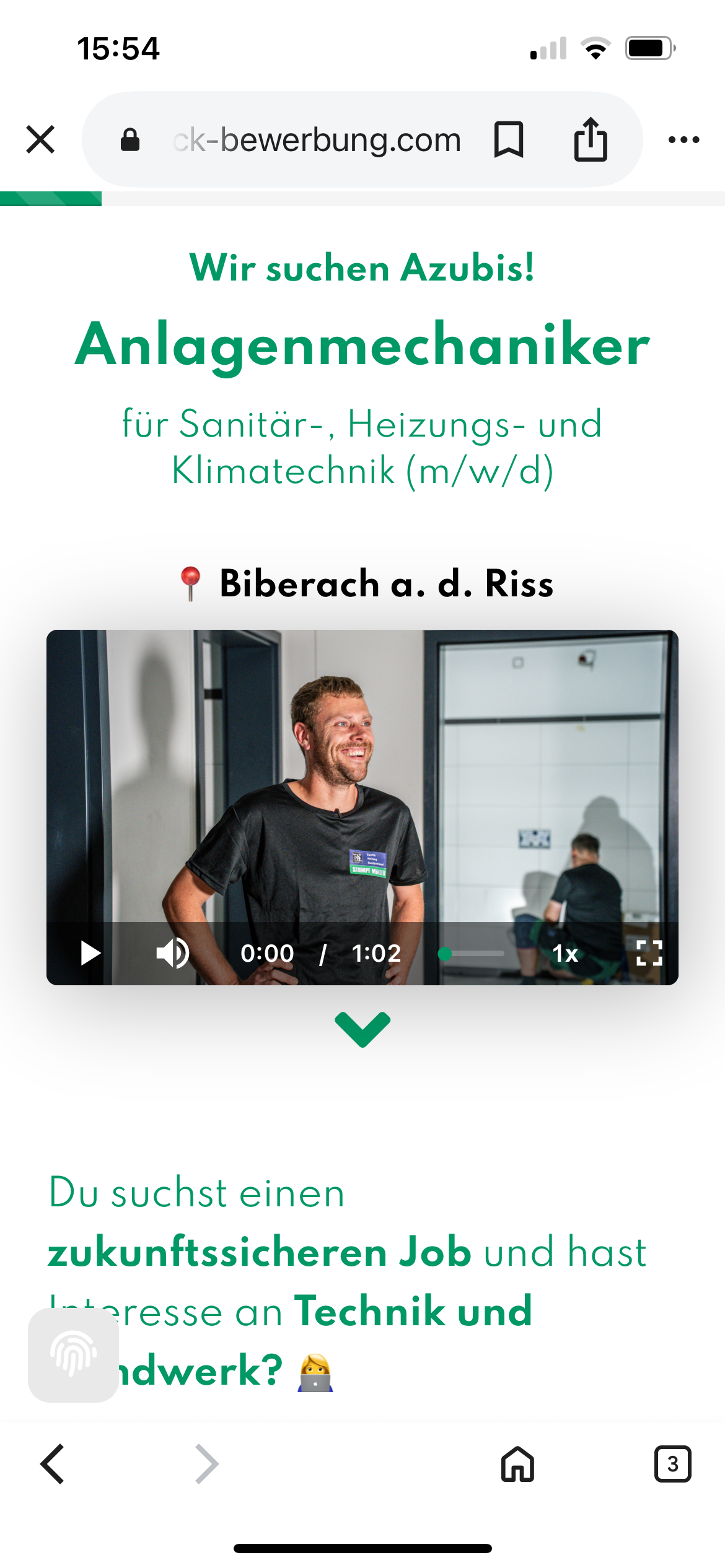Viewport: 725px width, 1568px height.
Task: Tap the URL address bar
Action: point(316,140)
